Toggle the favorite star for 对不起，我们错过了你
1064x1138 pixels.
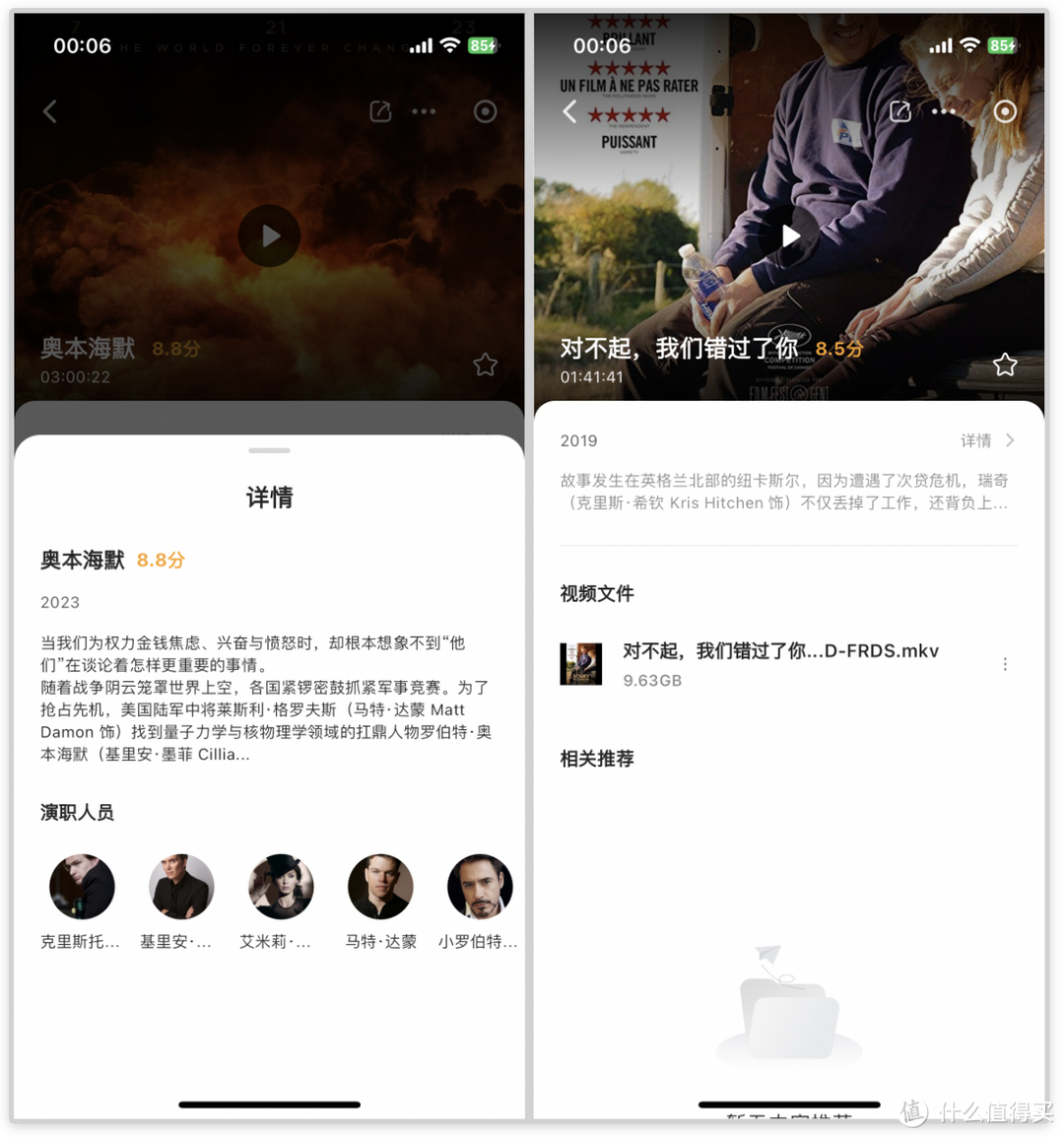pos(1005,365)
